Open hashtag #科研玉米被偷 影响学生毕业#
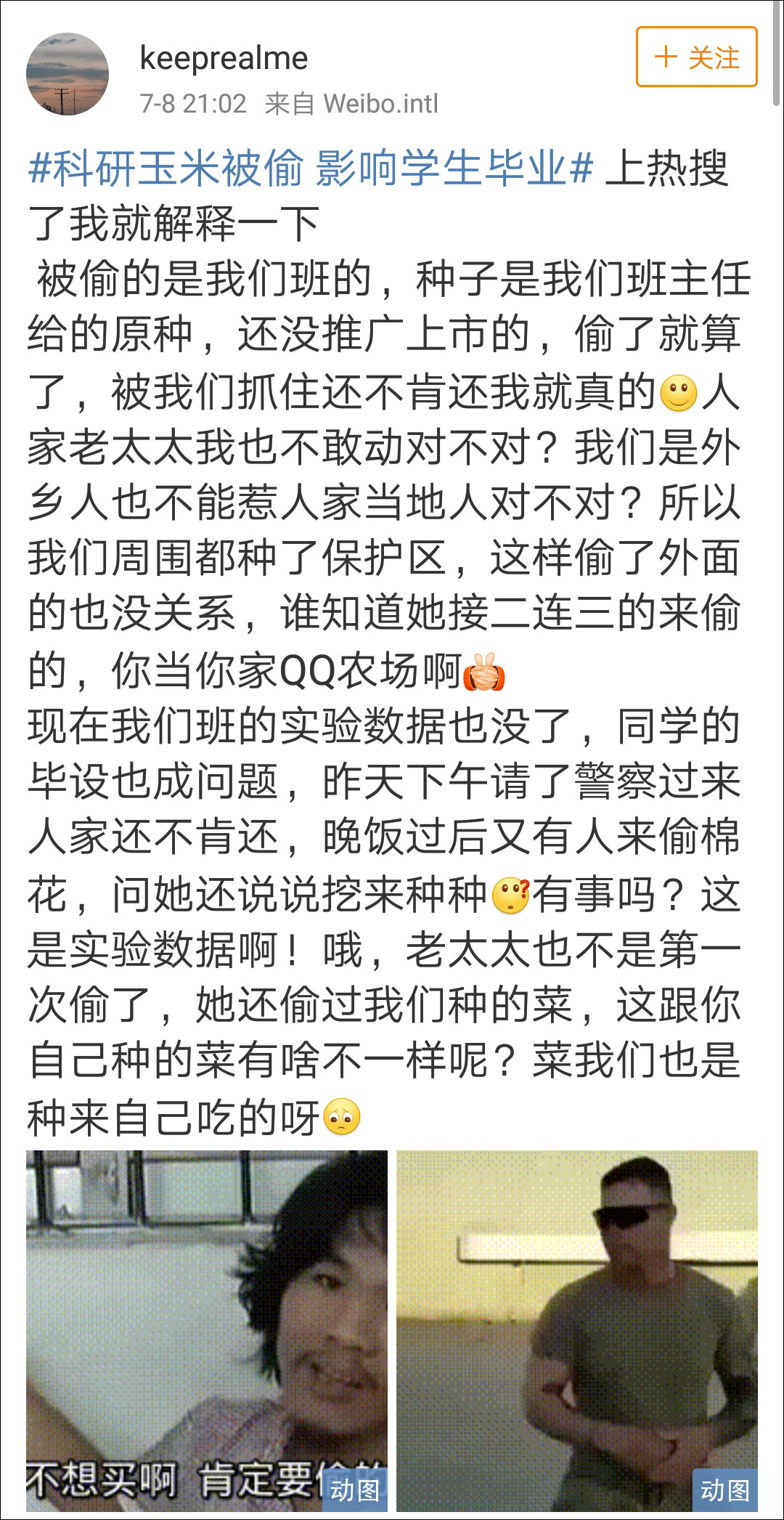Image resolution: width=784 pixels, height=1520 pixels. 311,168
